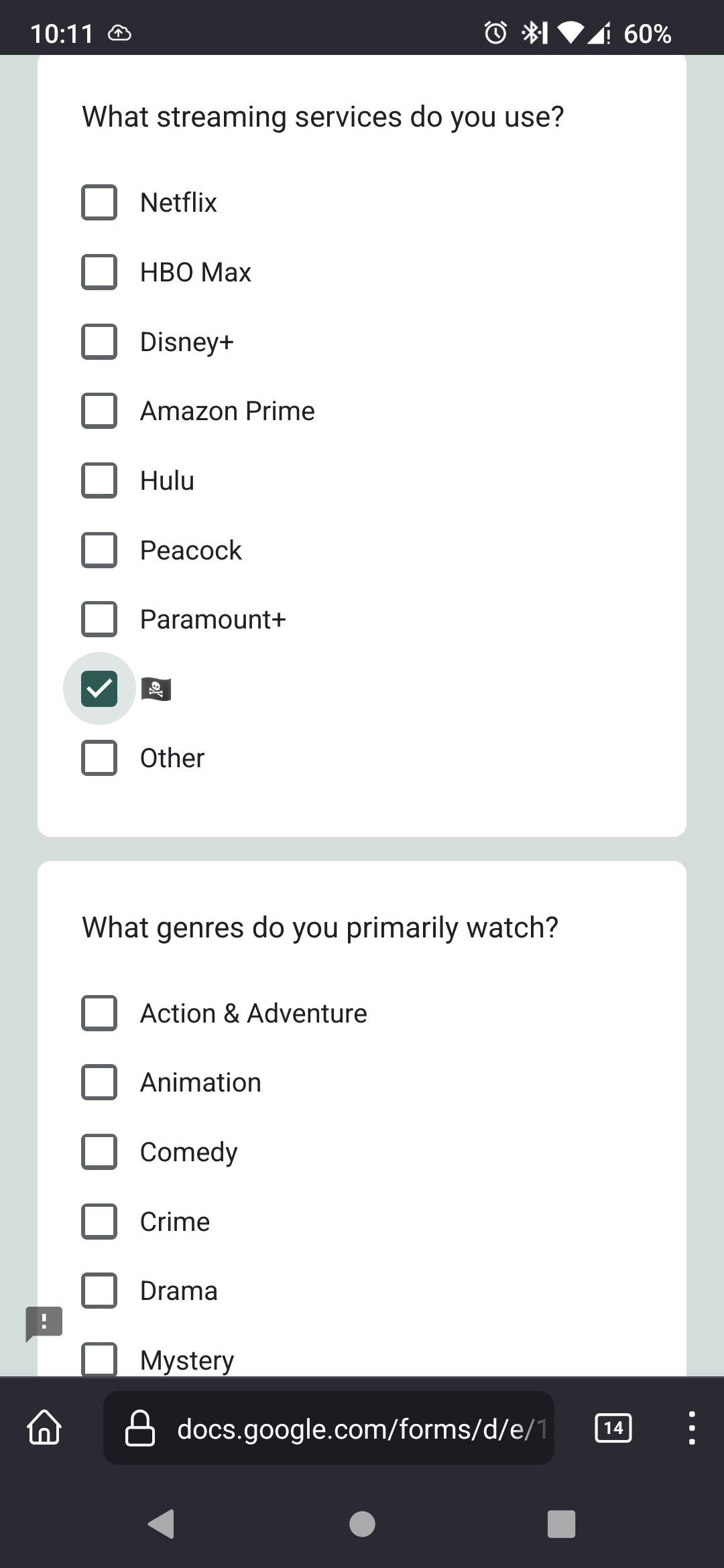Mark Amazon Prime checkbox
This screenshot has width=724, height=1568.
pyautogui.click(x=99, y=411)
